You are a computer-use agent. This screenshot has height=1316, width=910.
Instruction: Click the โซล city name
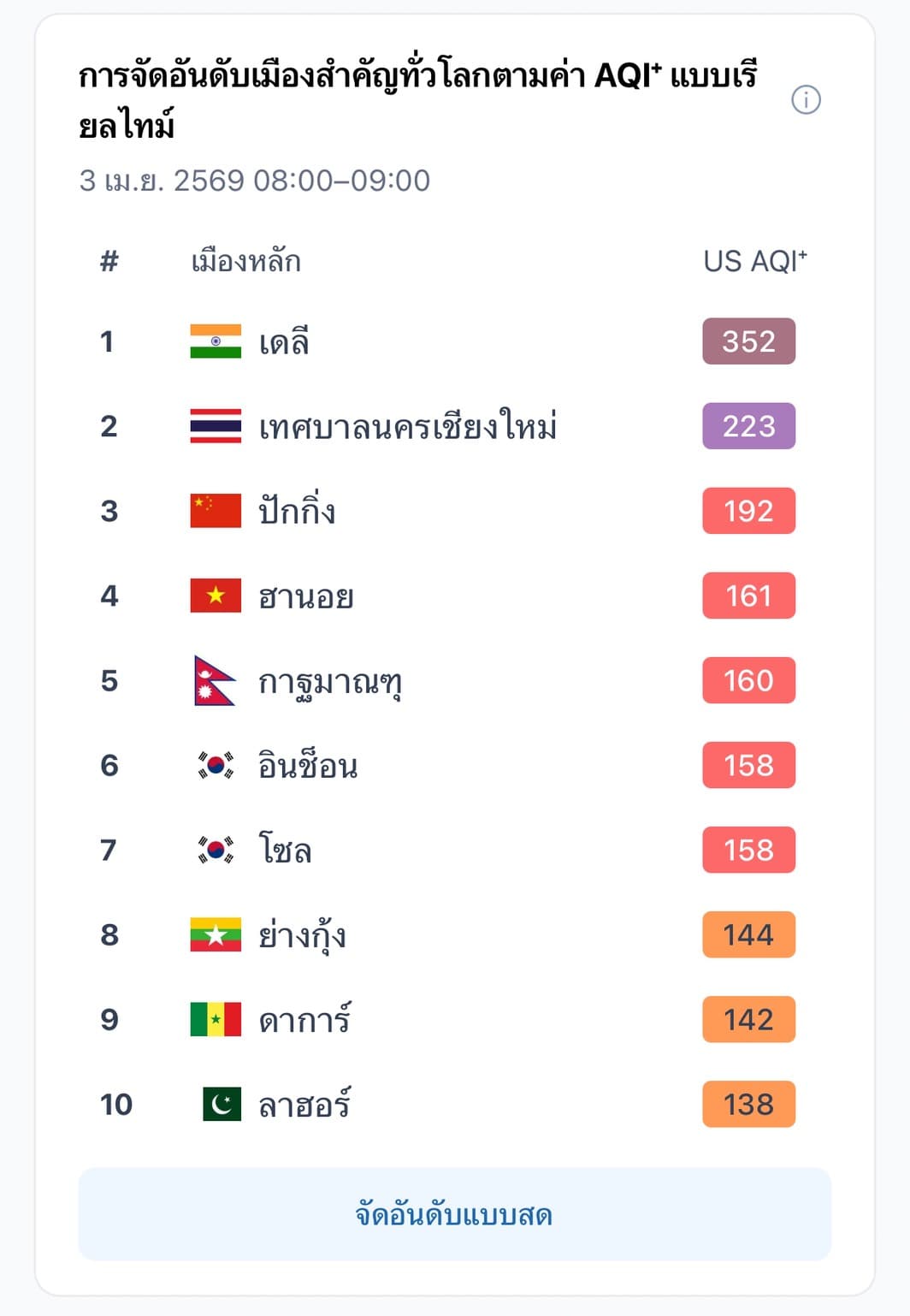pos(285,850)
